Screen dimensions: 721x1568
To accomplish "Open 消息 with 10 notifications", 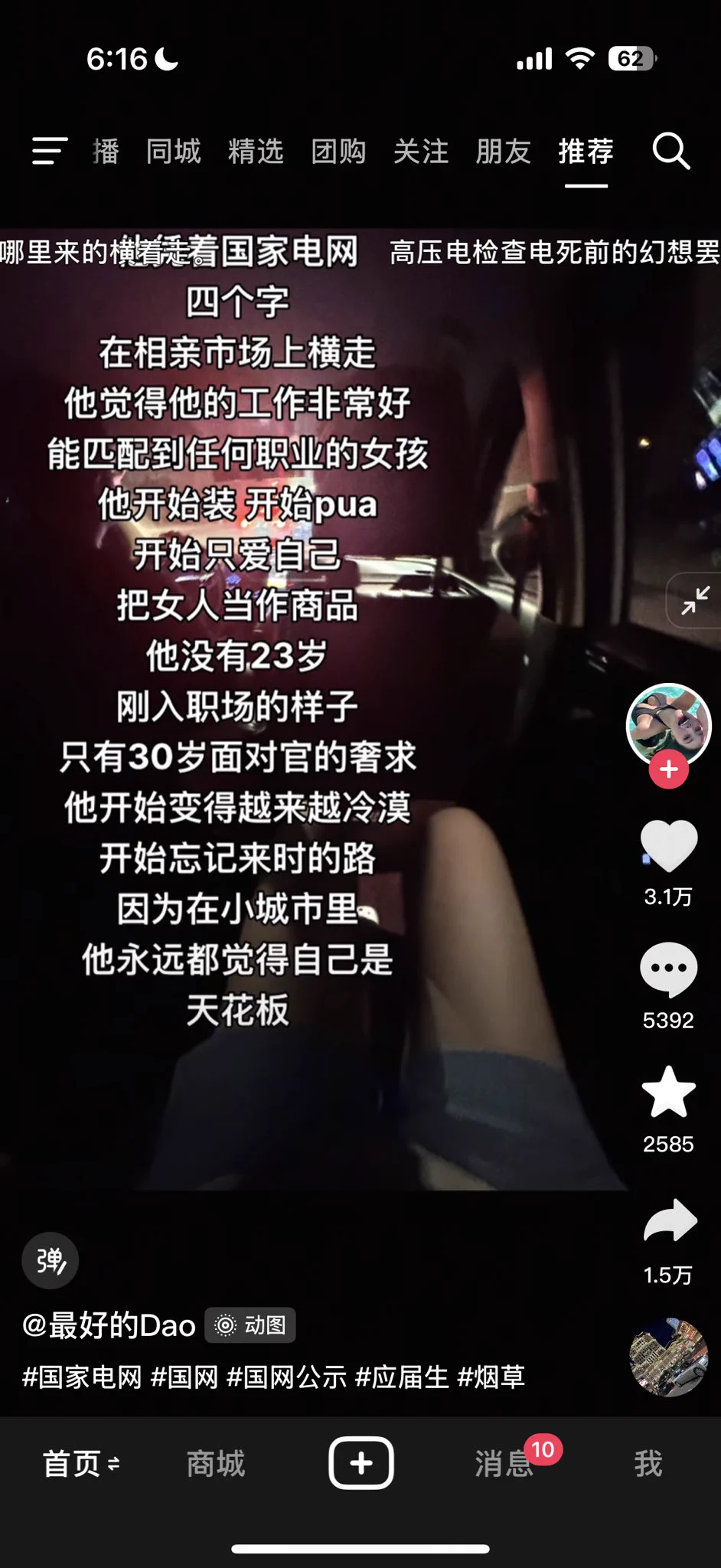I will 504,1464.
